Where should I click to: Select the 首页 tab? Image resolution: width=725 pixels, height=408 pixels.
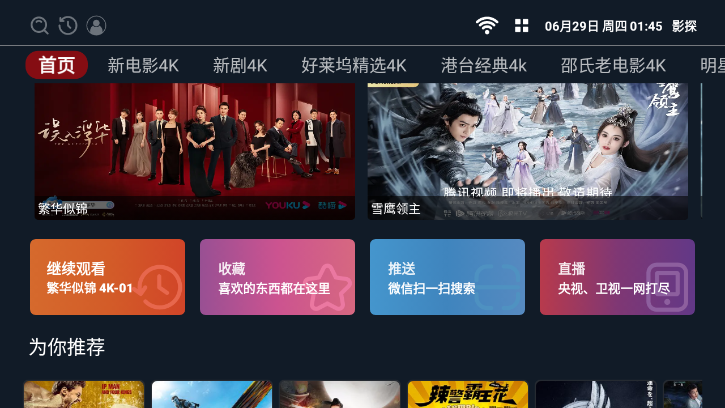57,66
